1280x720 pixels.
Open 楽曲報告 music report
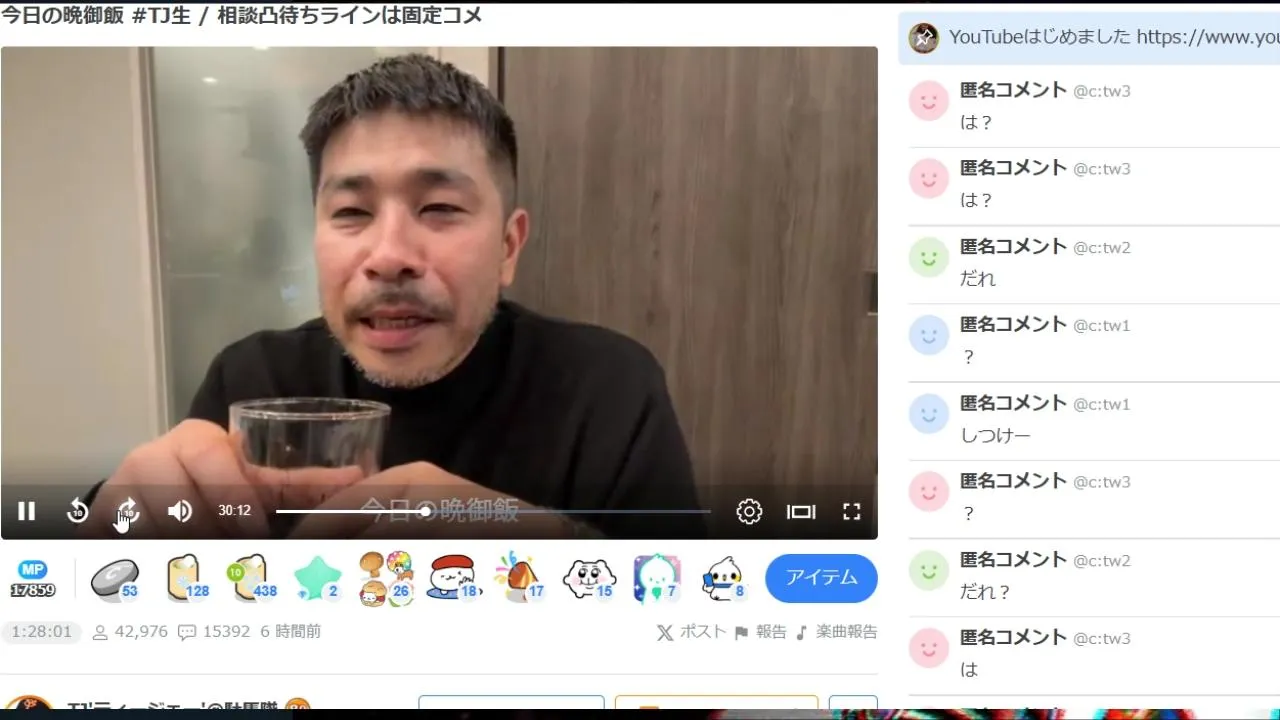click(x=837, y=632)
